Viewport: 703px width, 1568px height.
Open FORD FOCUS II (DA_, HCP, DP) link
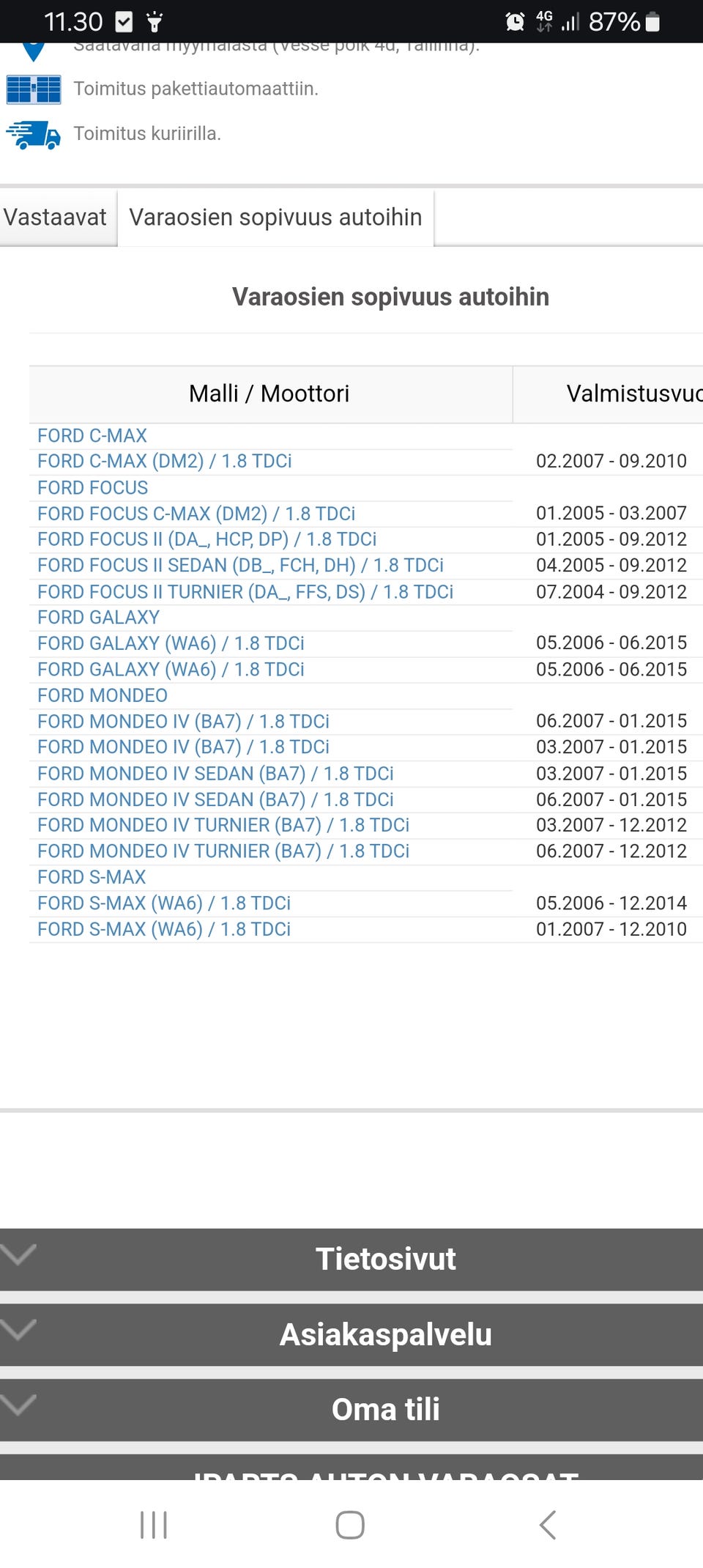click(x=207, y=539)
